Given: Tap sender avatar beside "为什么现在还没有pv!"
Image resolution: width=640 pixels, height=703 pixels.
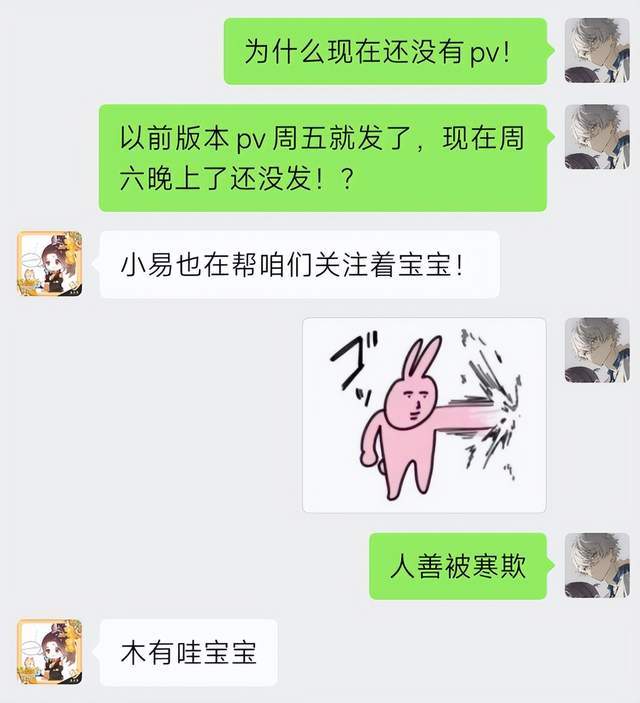Looking at the screenshot, I should point(596,50).
